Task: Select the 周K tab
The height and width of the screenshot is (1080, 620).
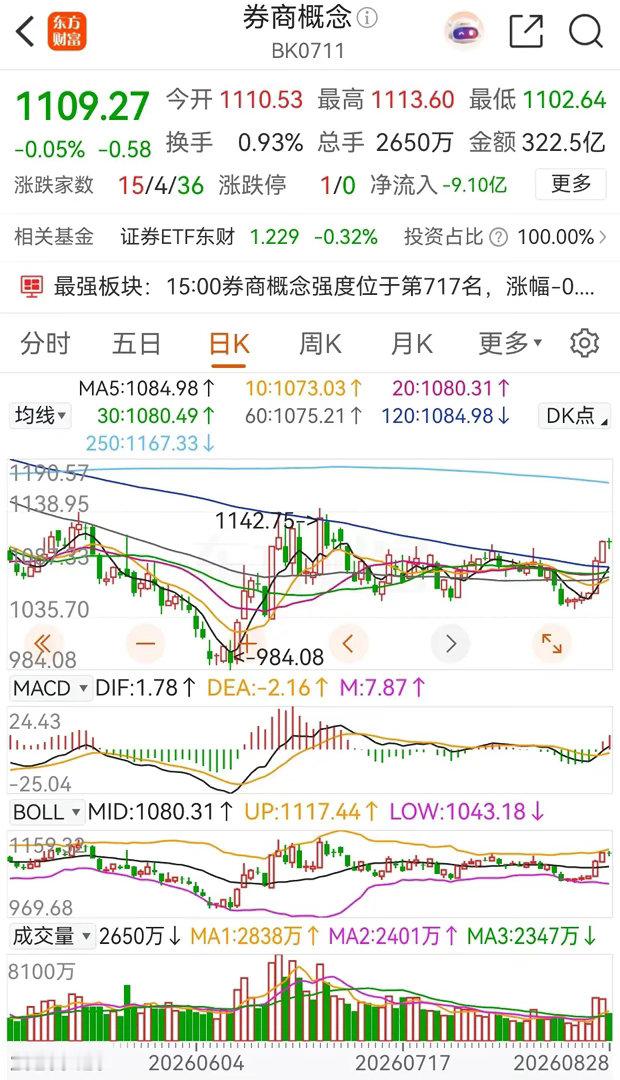Action: tap(320, 343)
